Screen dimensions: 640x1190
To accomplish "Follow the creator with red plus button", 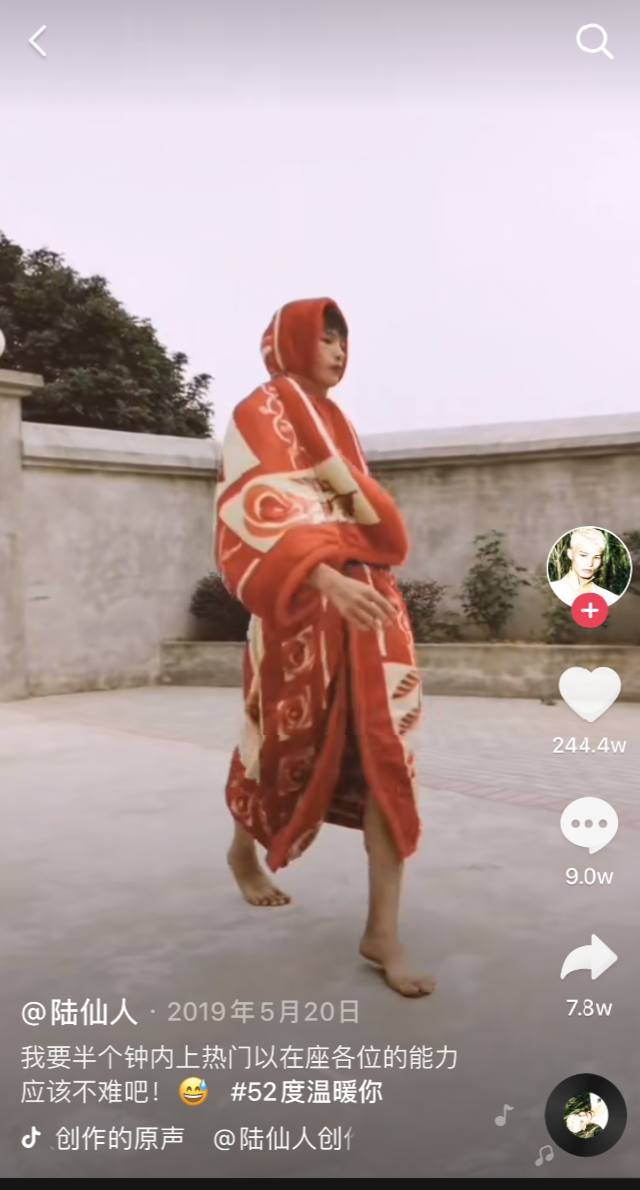I will (x=589, y=610).
